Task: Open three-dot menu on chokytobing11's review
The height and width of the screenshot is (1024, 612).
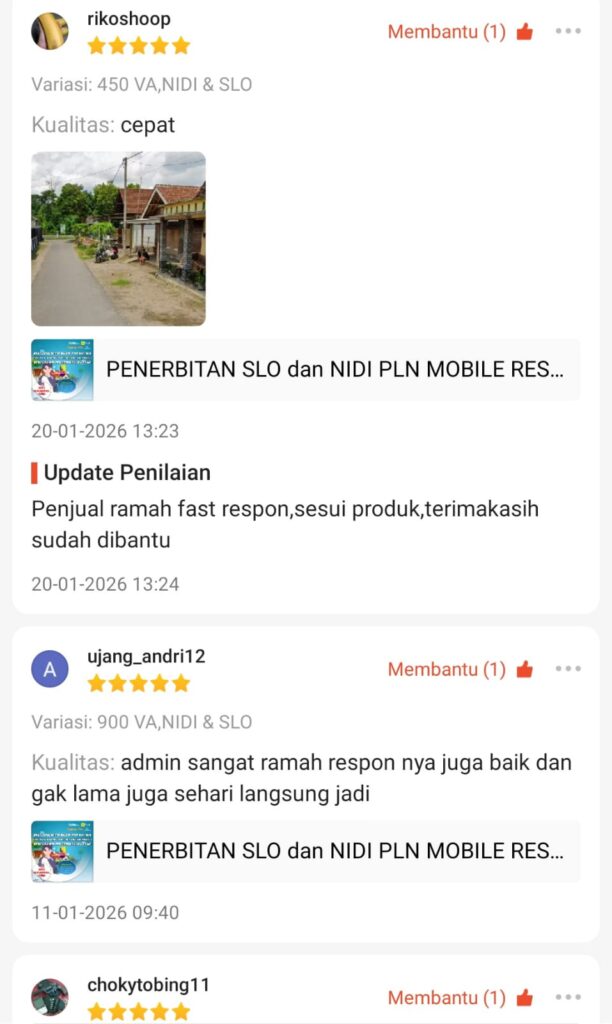Action: [568, 997]
